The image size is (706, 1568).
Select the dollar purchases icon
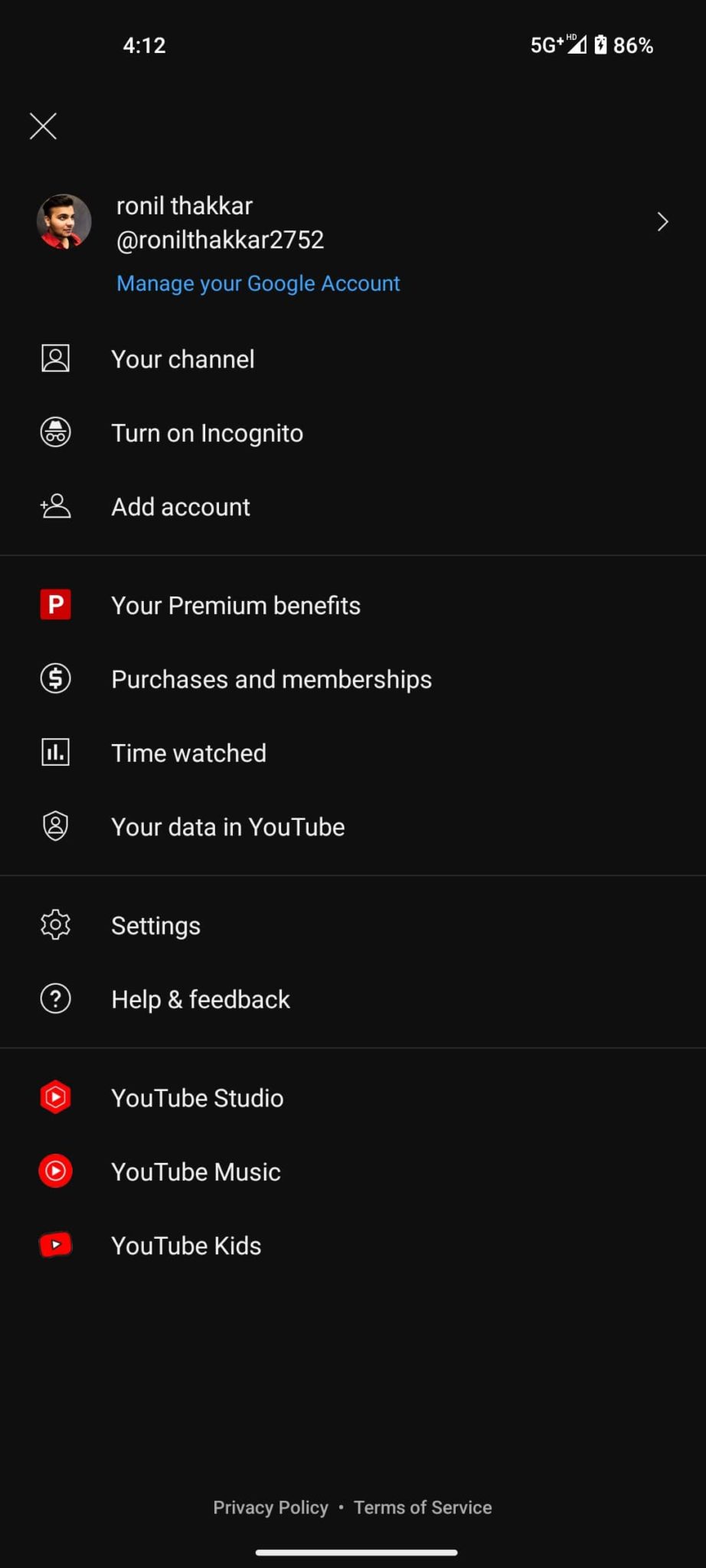click(x=54, y=678)
